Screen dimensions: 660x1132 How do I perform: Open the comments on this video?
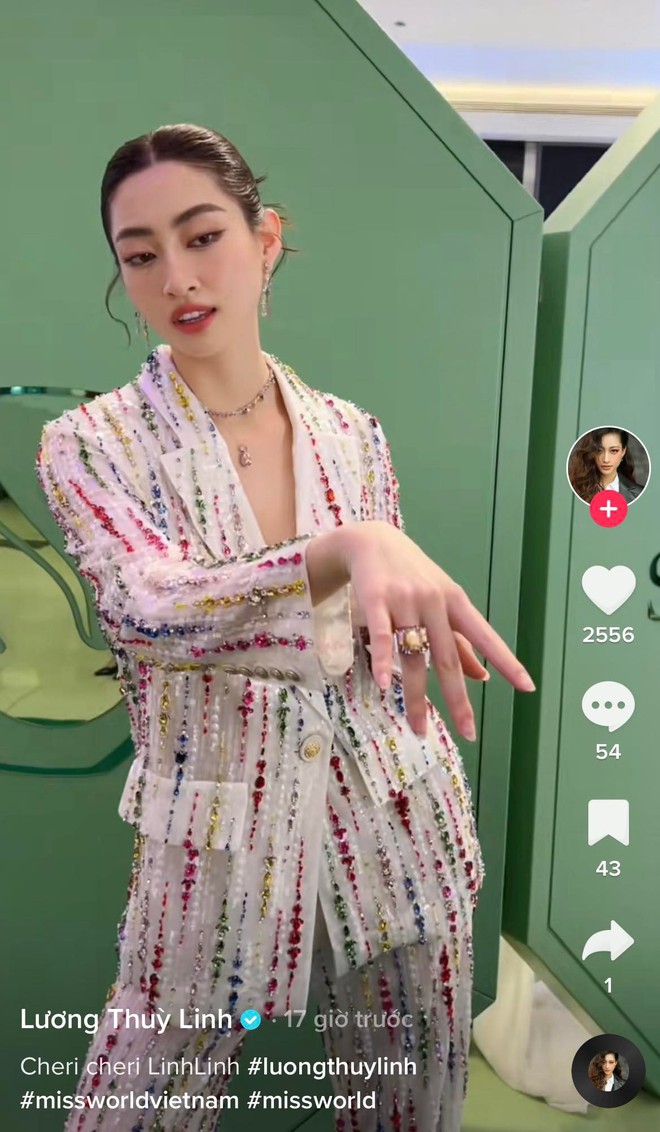coord(608,706)
